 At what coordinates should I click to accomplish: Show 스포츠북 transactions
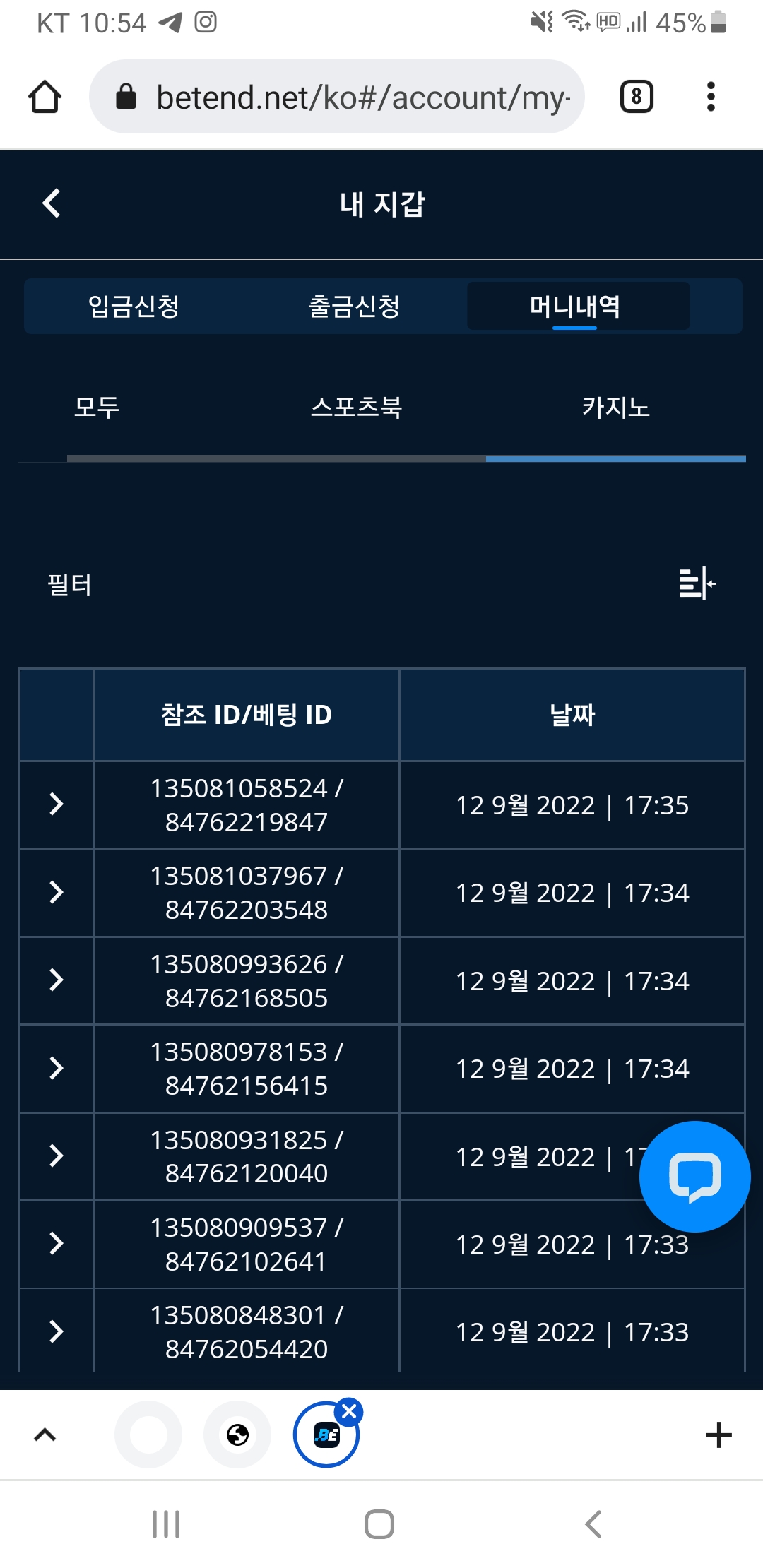click(x=357, y=408)
